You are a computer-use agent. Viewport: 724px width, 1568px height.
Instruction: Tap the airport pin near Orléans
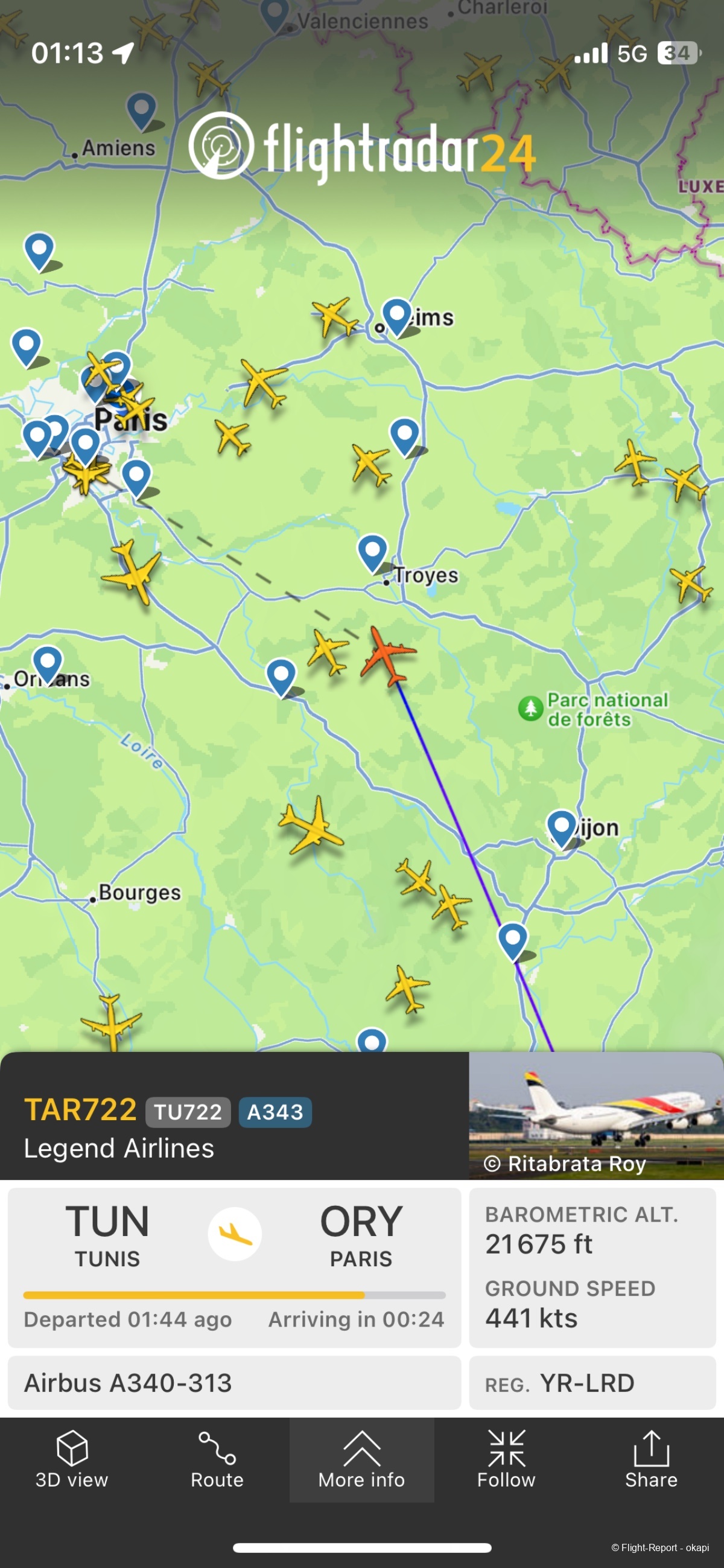pos(48,662)
